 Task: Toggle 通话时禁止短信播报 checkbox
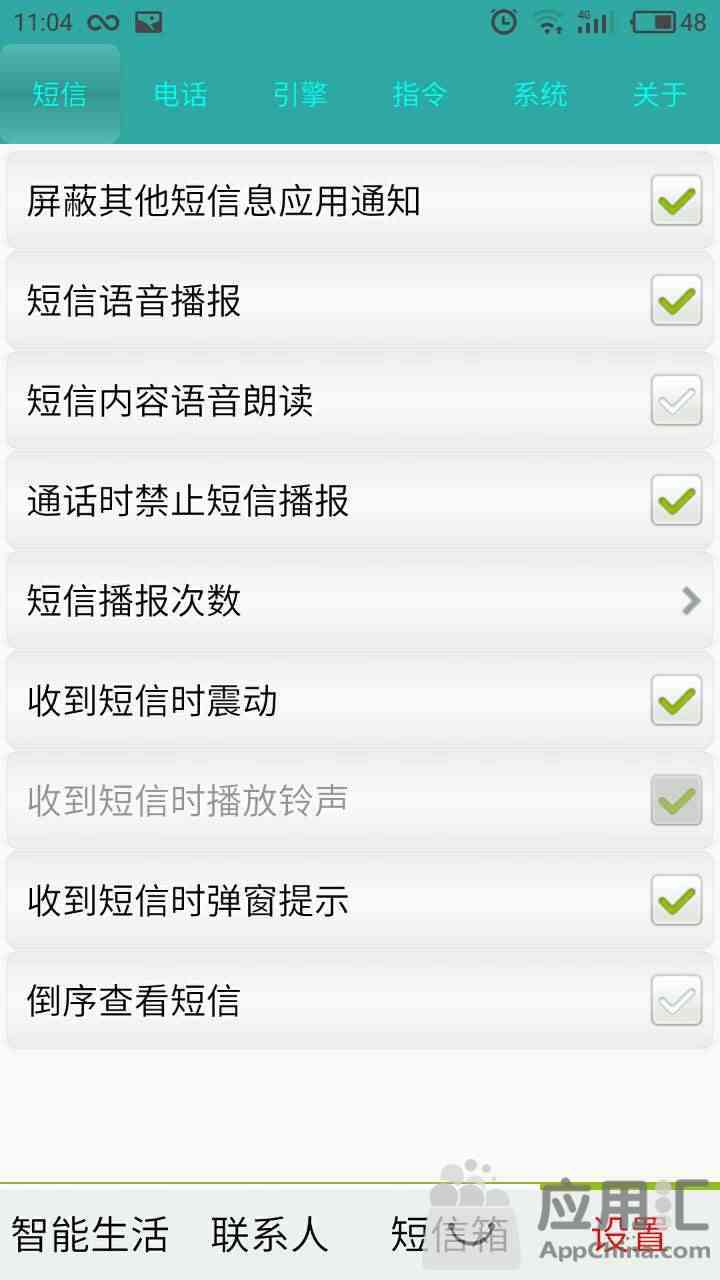[x=676, y=501]
